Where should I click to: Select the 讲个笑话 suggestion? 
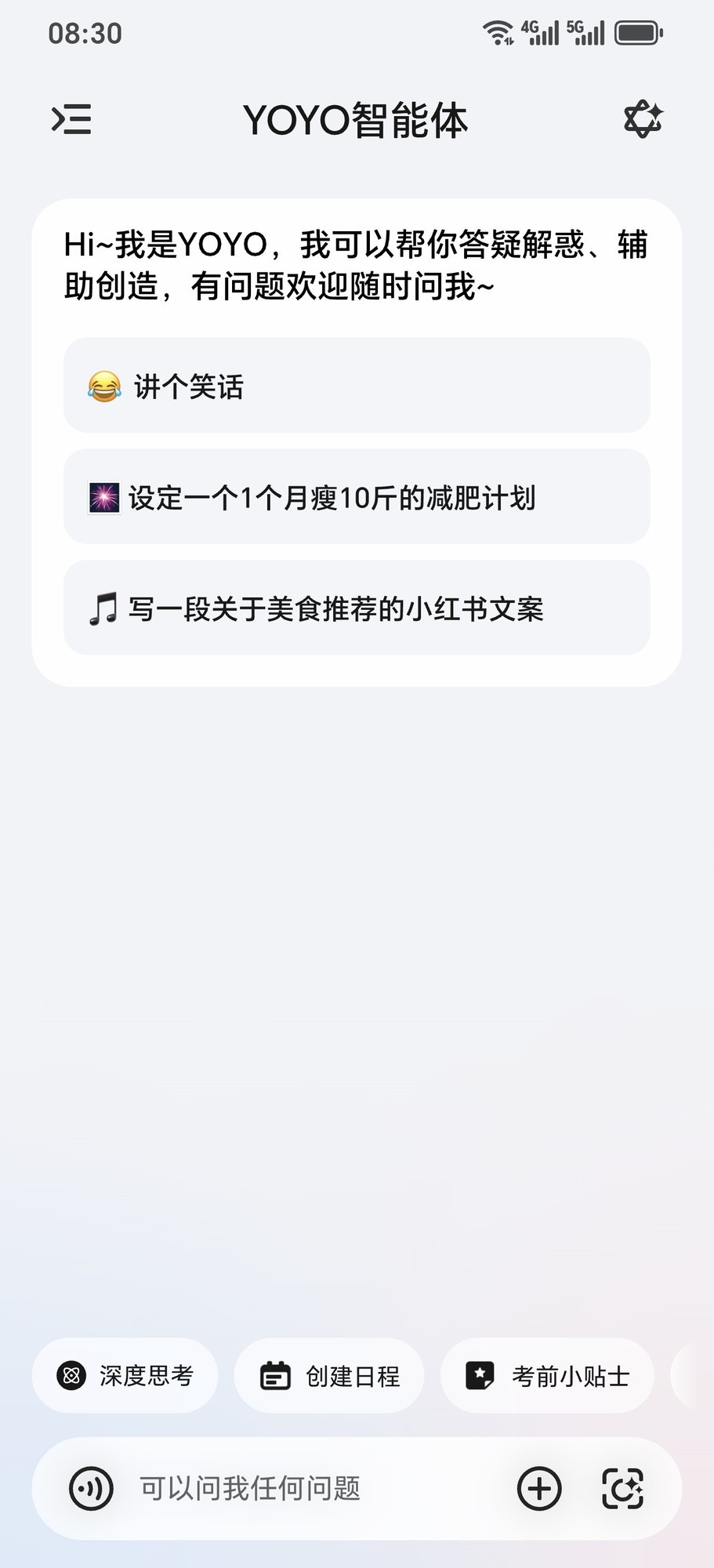[x=357, y=386]
